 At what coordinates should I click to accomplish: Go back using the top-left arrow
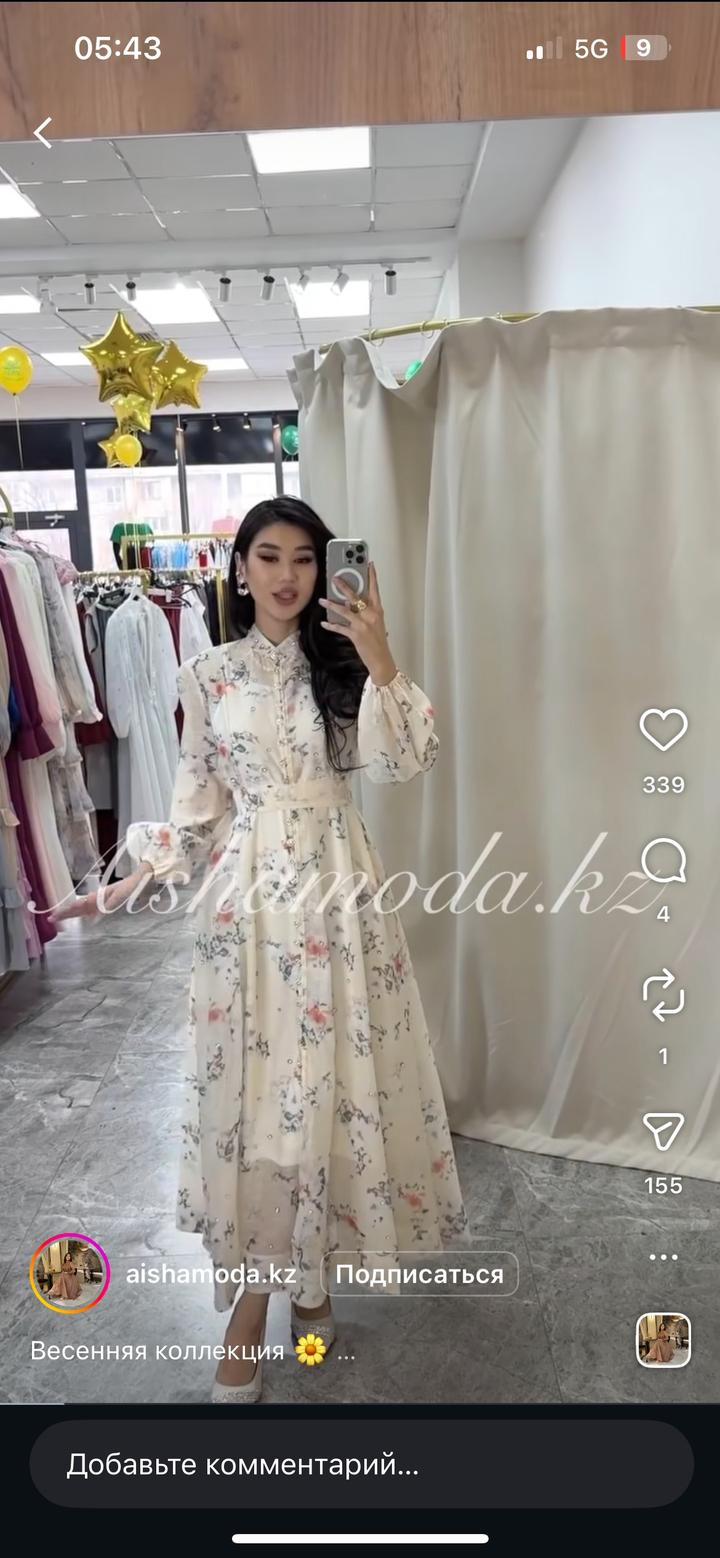pos(42,133)
